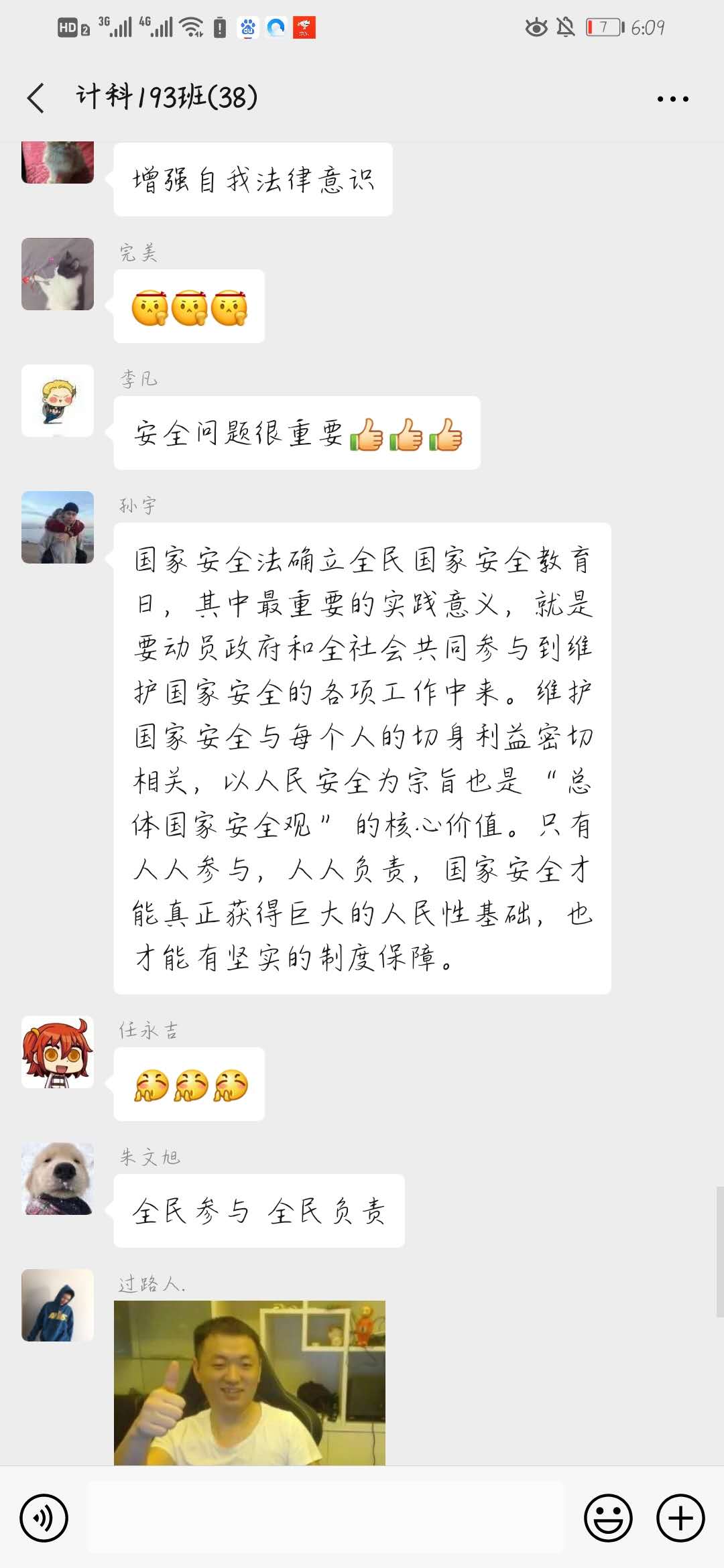This screenshot has width=724, height=1568.
Task: Open the image sent by 过路人.
Action: point(249,1382)
